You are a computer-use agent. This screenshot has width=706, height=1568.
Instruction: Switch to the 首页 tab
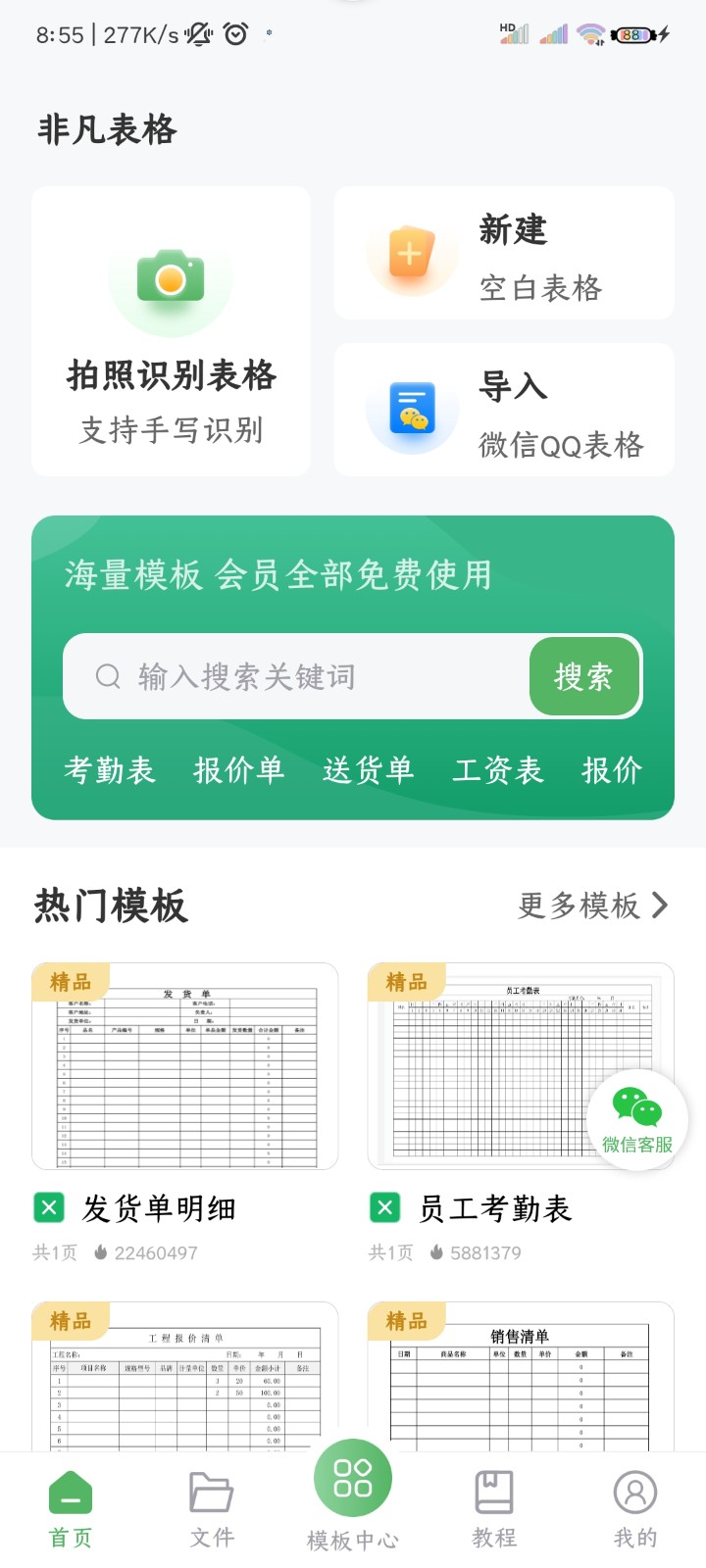coord(71,1509)
